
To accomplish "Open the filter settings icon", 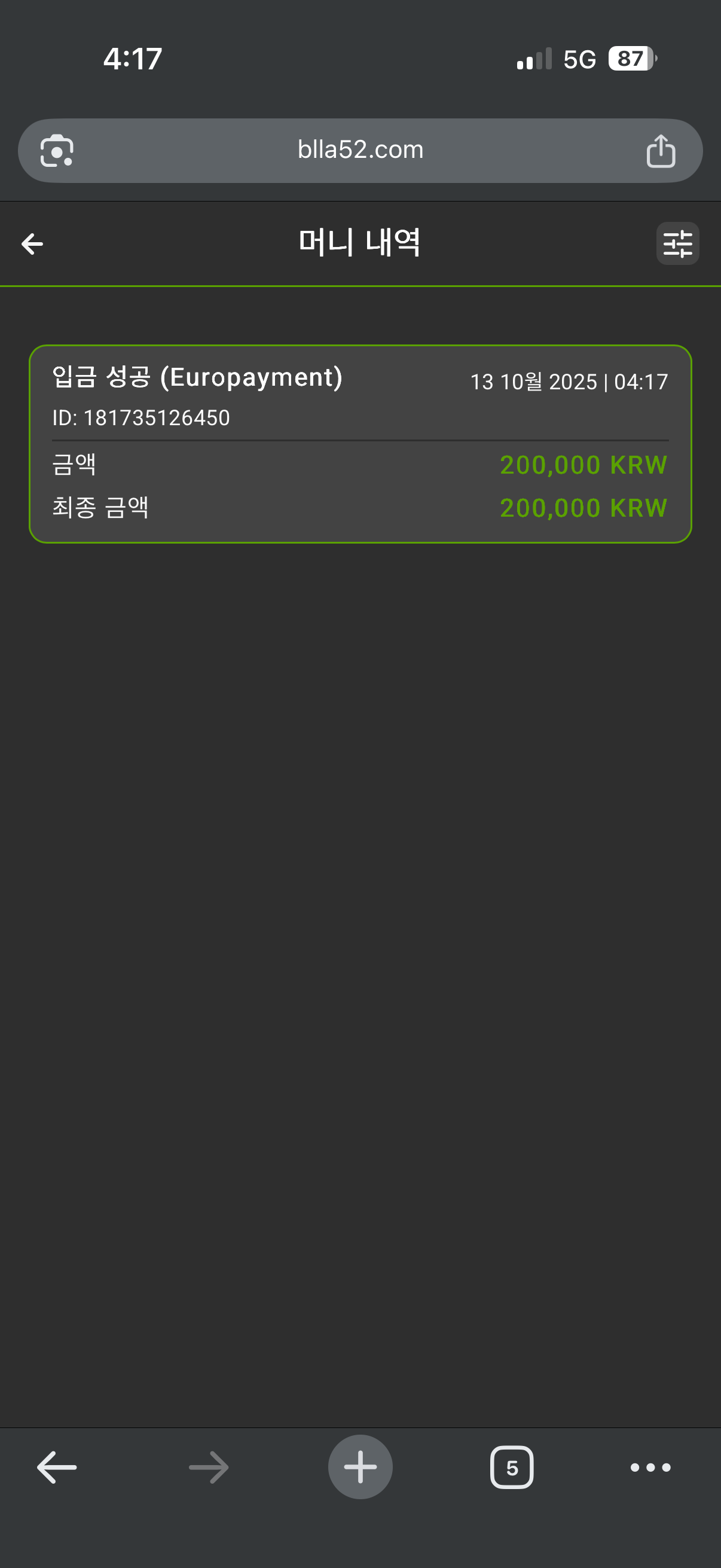I will point(677,244).
